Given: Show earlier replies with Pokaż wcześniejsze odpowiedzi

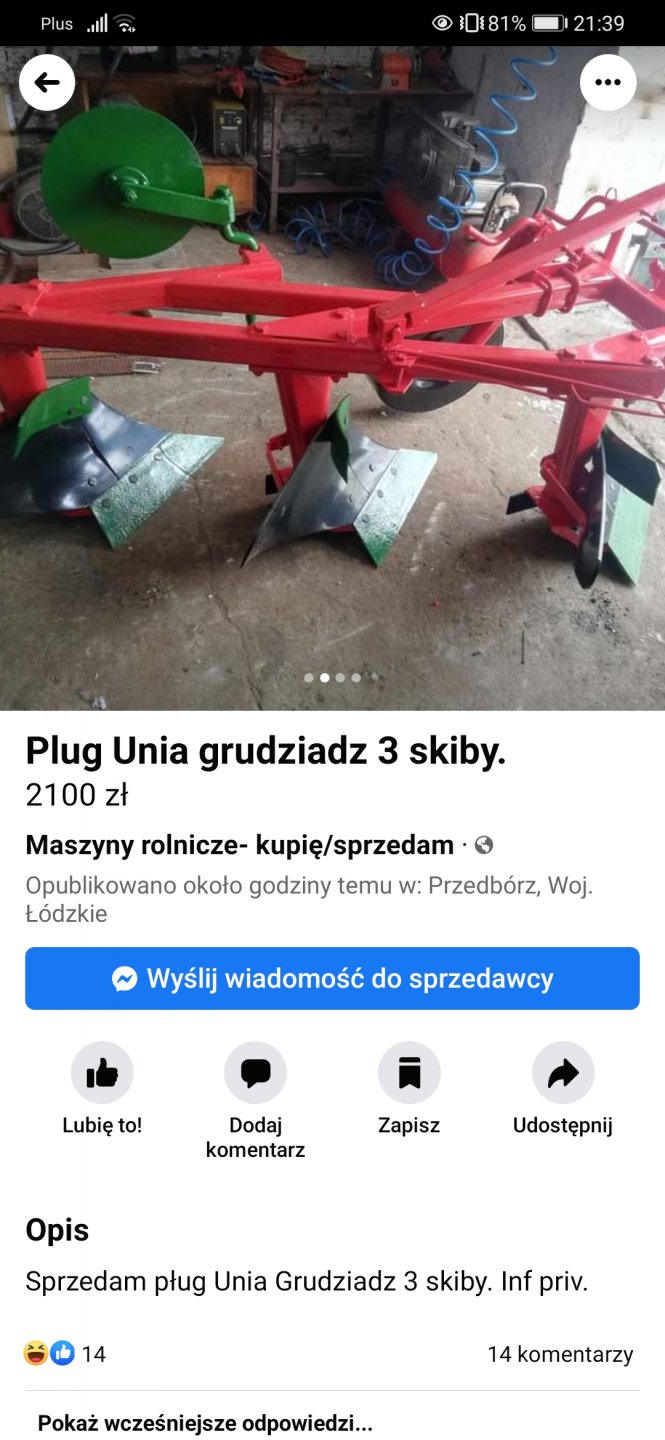Looking at the screenshot, I should [205, 1423].
